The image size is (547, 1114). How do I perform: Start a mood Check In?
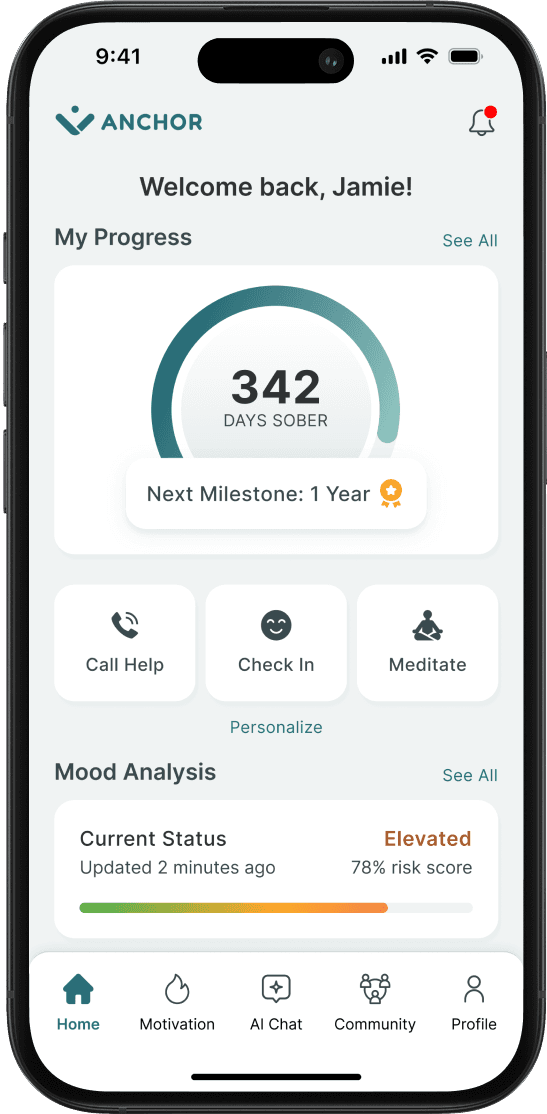tap(276, 643)
